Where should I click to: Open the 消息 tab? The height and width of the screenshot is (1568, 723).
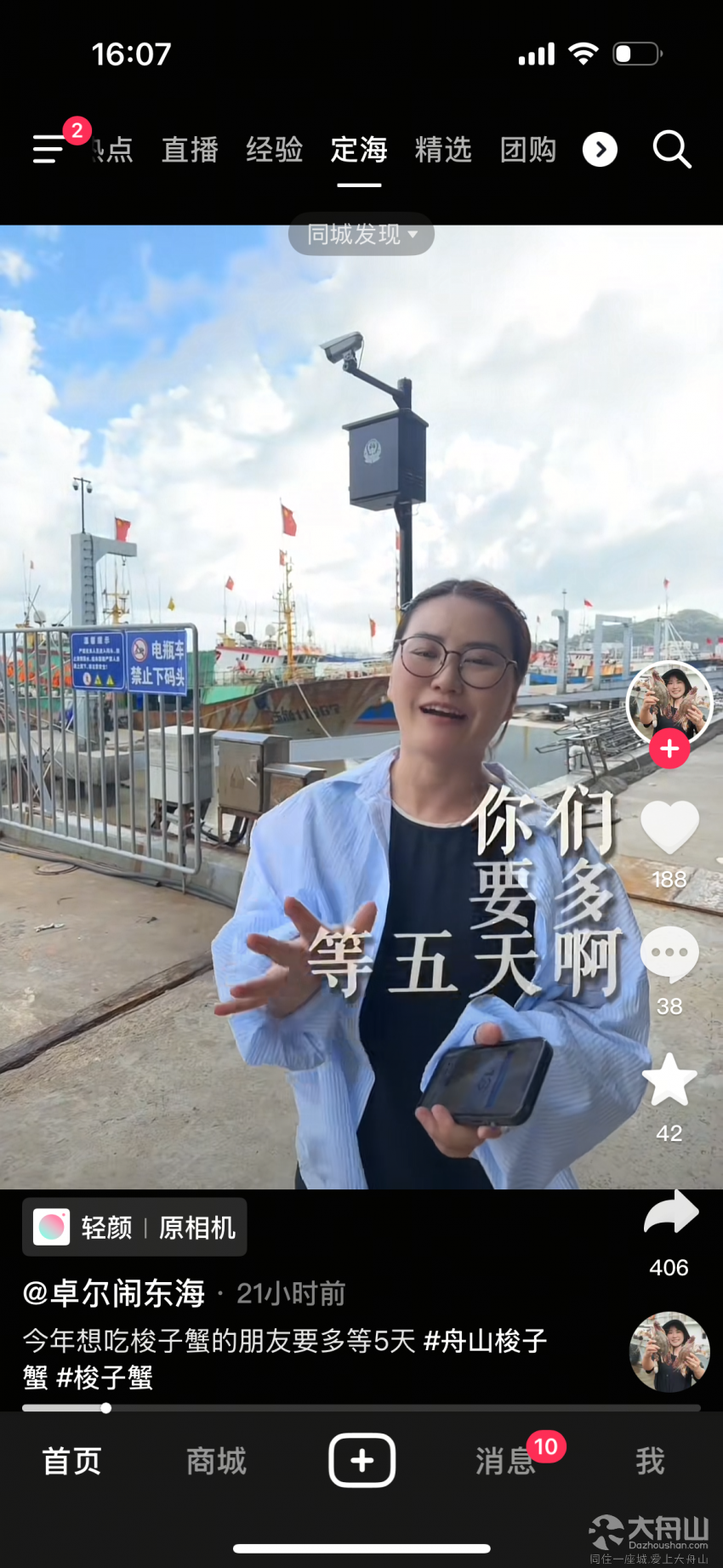(x=505, y=1461)
